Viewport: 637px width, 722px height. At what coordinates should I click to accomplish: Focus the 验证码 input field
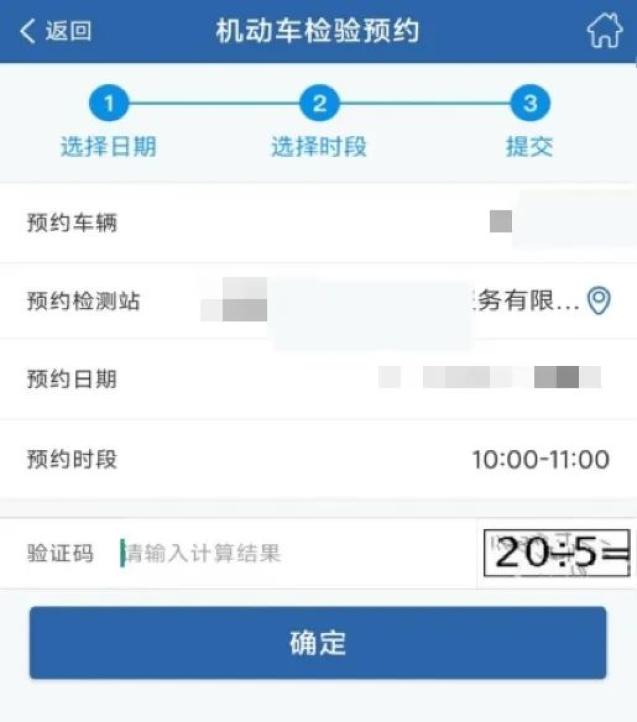pos(295,553)
